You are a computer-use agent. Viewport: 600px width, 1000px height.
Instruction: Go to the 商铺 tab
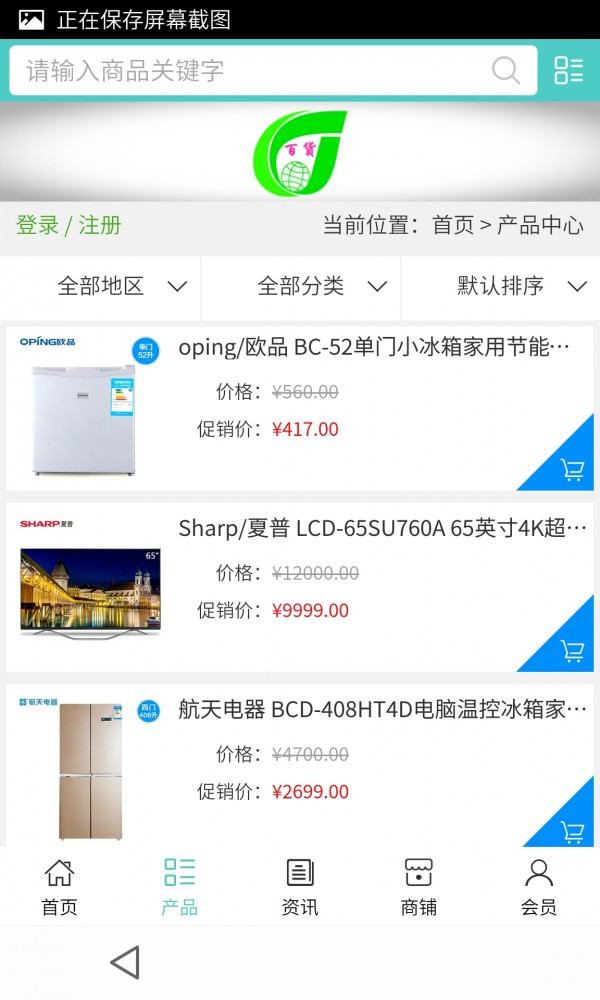tap(419, 887)
